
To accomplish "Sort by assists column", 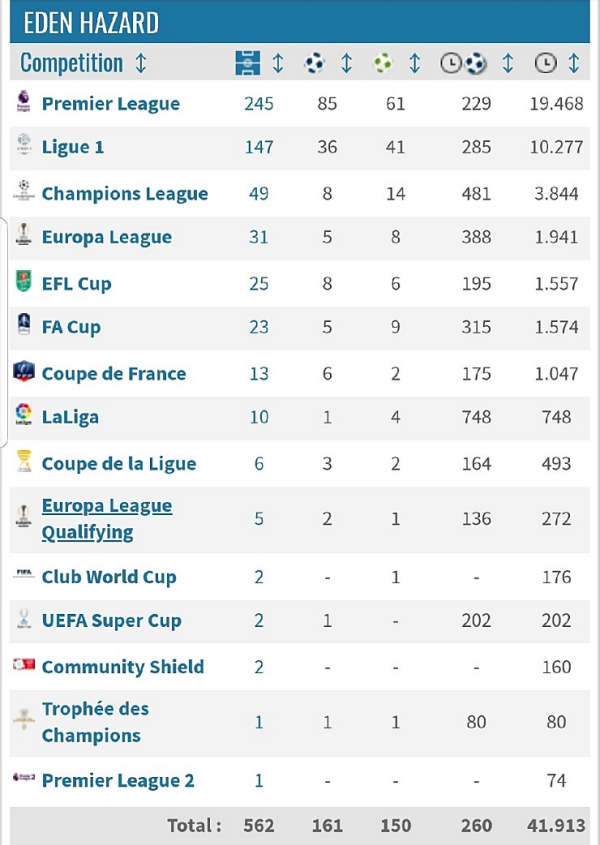I will [x=414, y=64].
